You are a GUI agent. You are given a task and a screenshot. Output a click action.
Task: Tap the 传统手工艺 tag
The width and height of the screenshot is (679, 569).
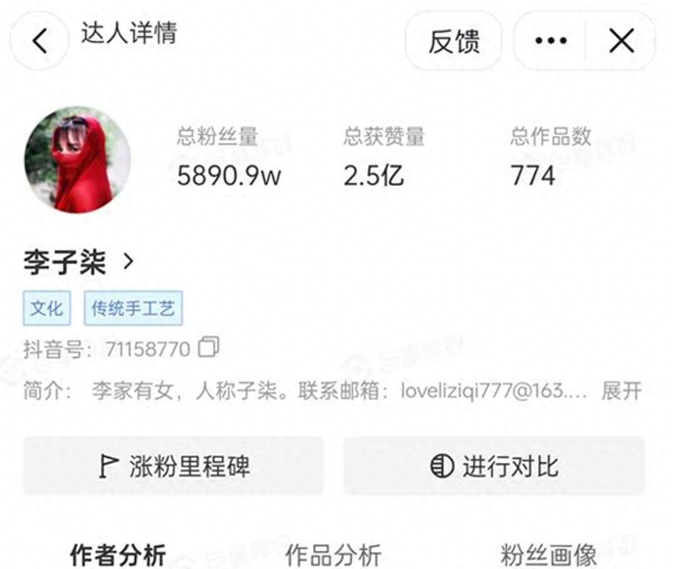(133, 309)
